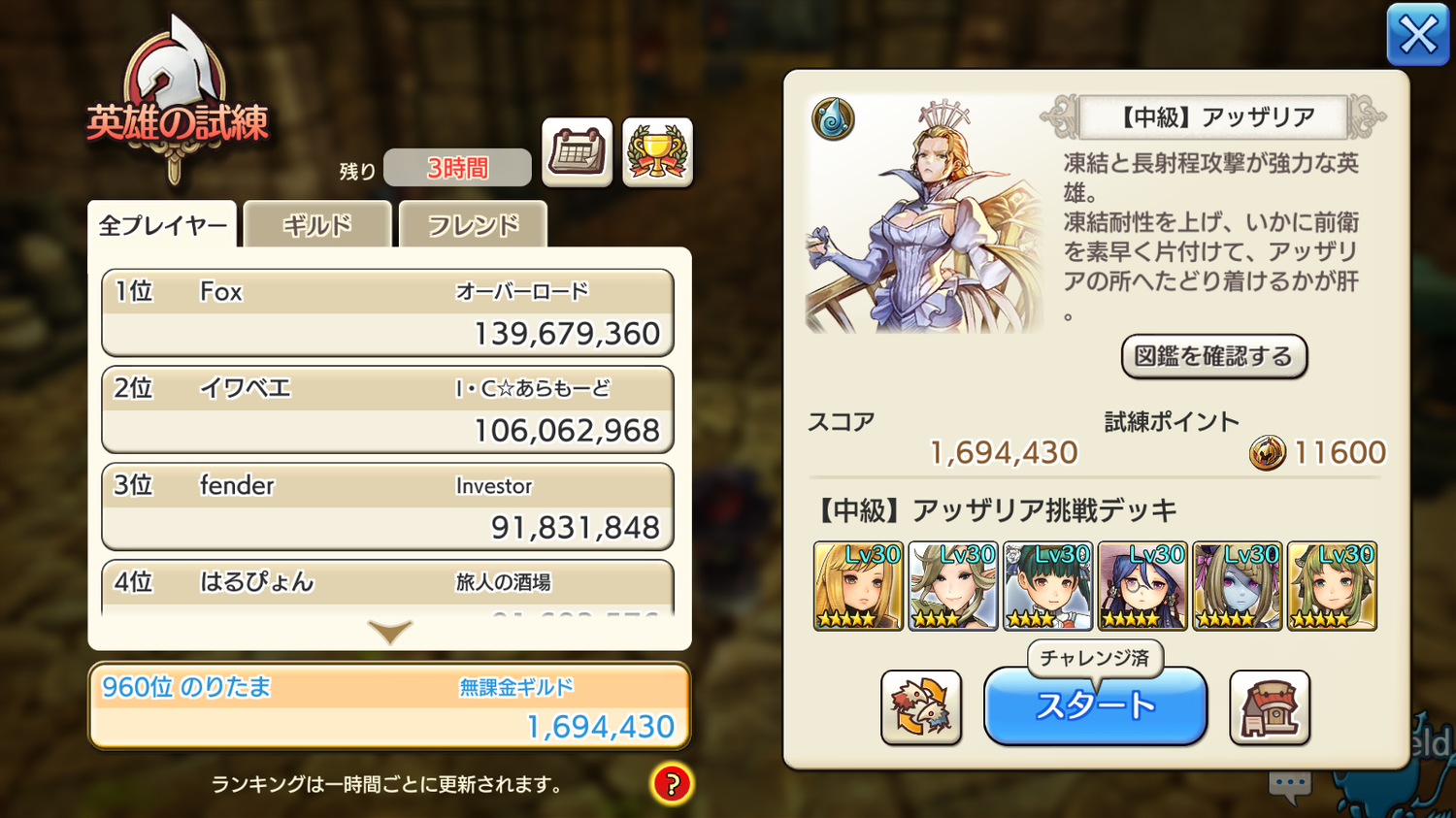Open Fox's 1位 ranking entry
The width and height of the screenshot is (1456, 818).
pos(387,312)
